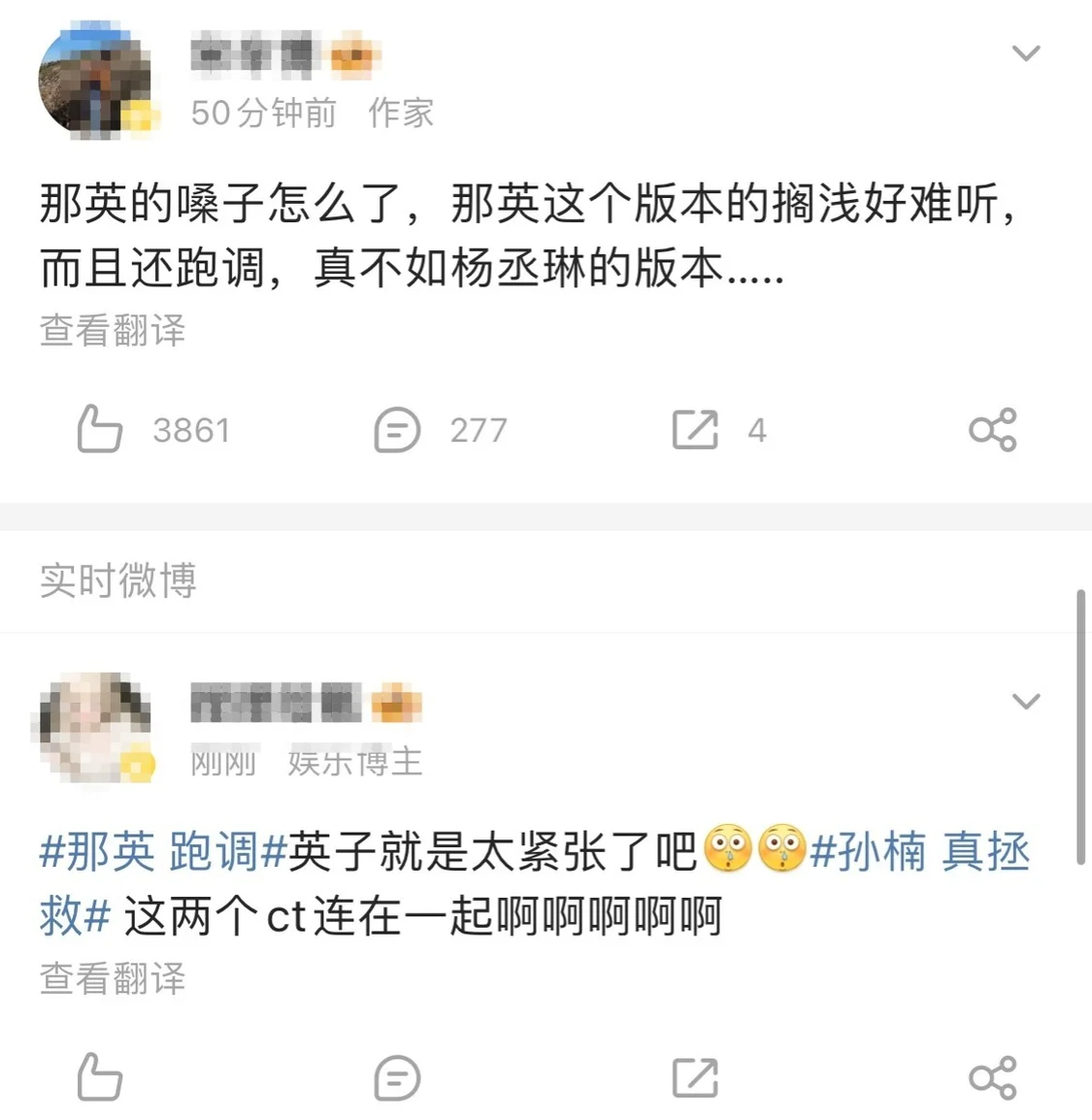
Task: Share the post about 那英的嗓子
Action: pyautogui.click(x=992, y=430)
